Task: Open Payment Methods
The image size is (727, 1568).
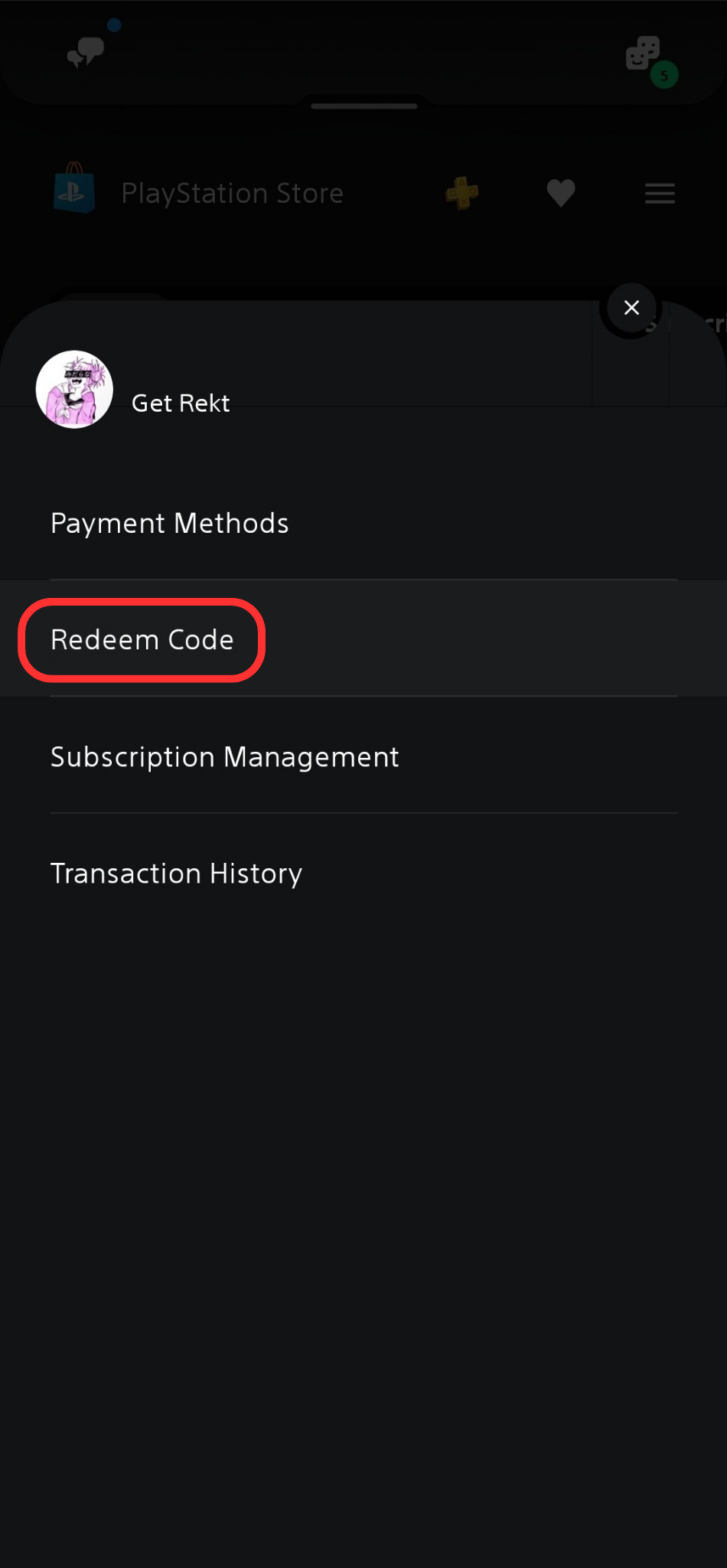Action: [x=170, y=524]
